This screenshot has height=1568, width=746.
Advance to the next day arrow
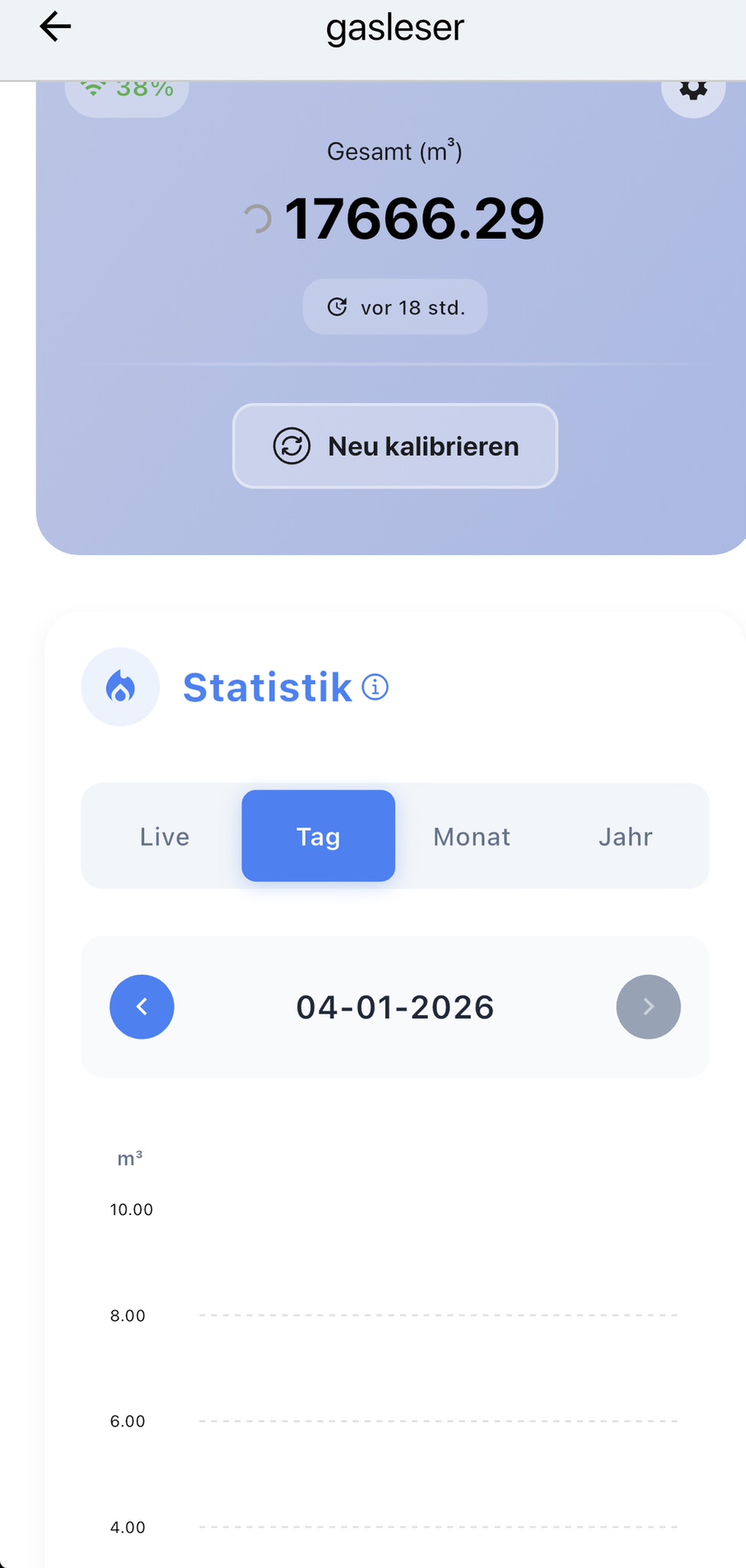click(x=648, y=1007)
